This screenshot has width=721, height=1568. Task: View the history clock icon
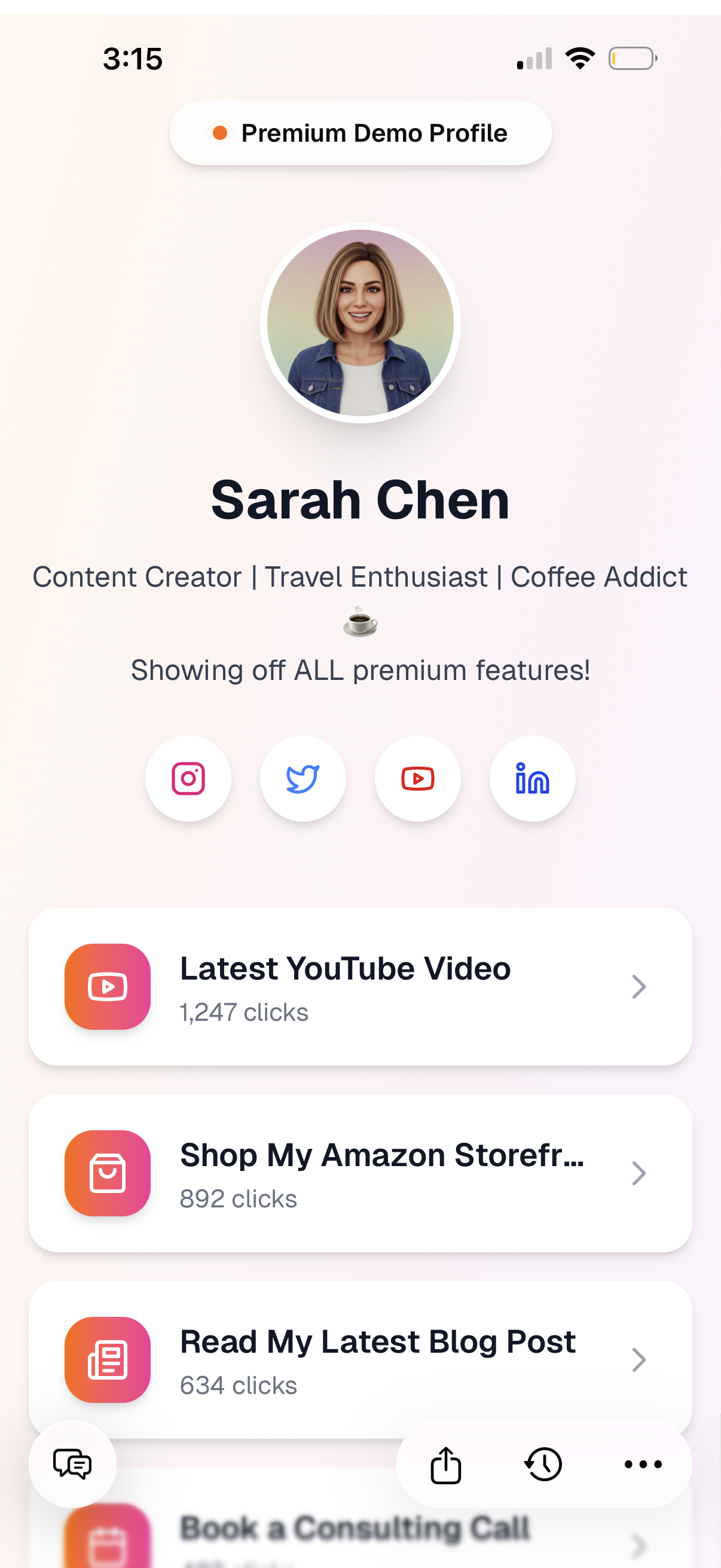(x=543, y=1465)
